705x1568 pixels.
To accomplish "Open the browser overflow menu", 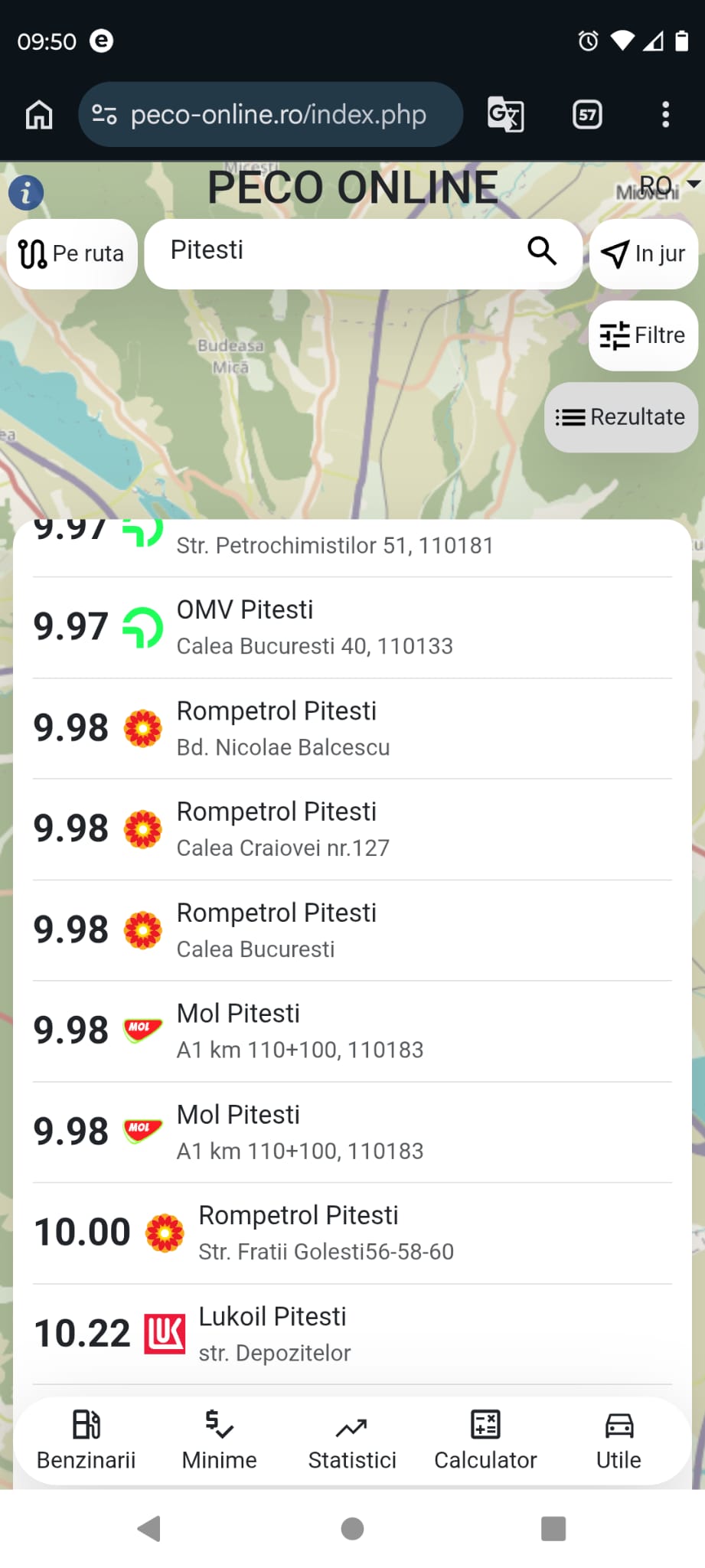I will tap(665, 115).
